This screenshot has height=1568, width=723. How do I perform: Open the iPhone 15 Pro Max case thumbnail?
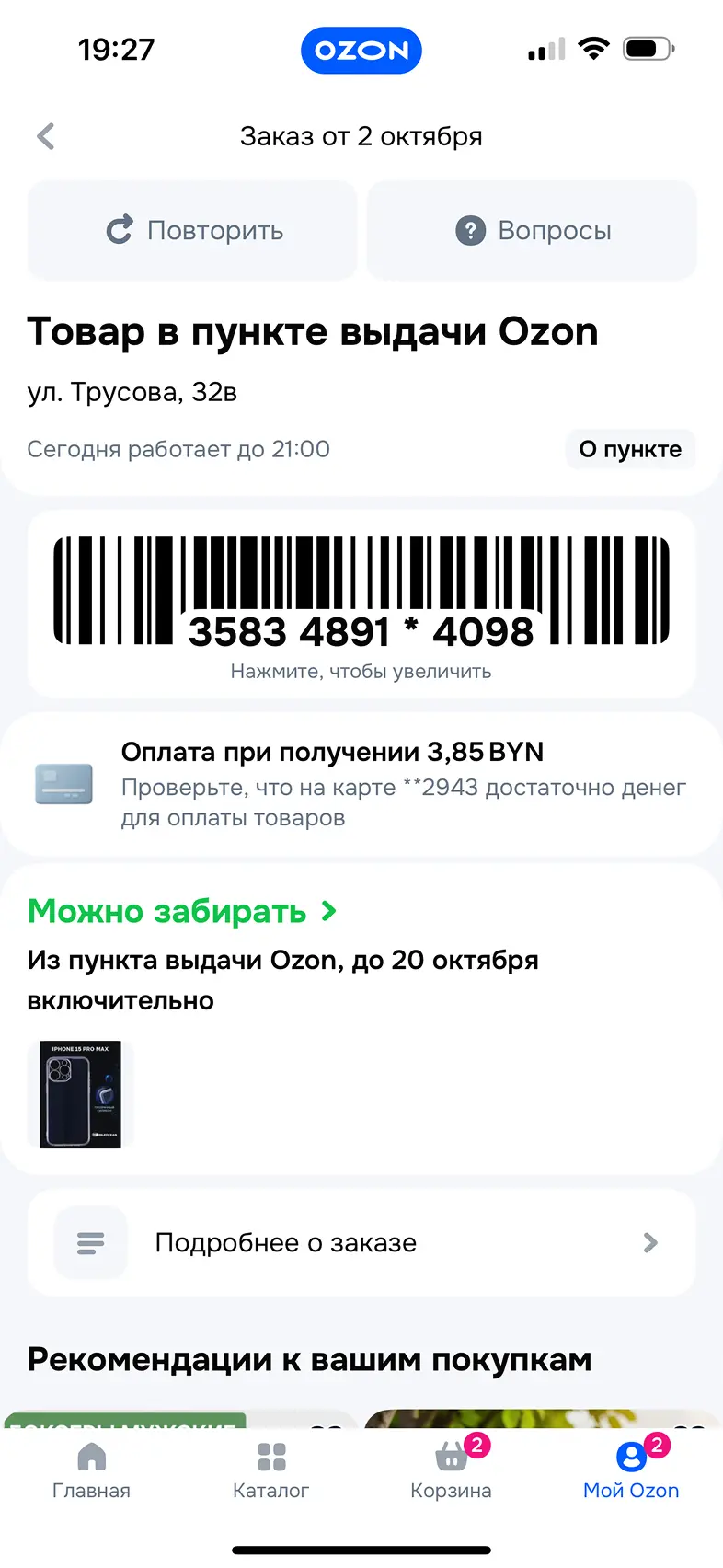tap(81, 1094)
